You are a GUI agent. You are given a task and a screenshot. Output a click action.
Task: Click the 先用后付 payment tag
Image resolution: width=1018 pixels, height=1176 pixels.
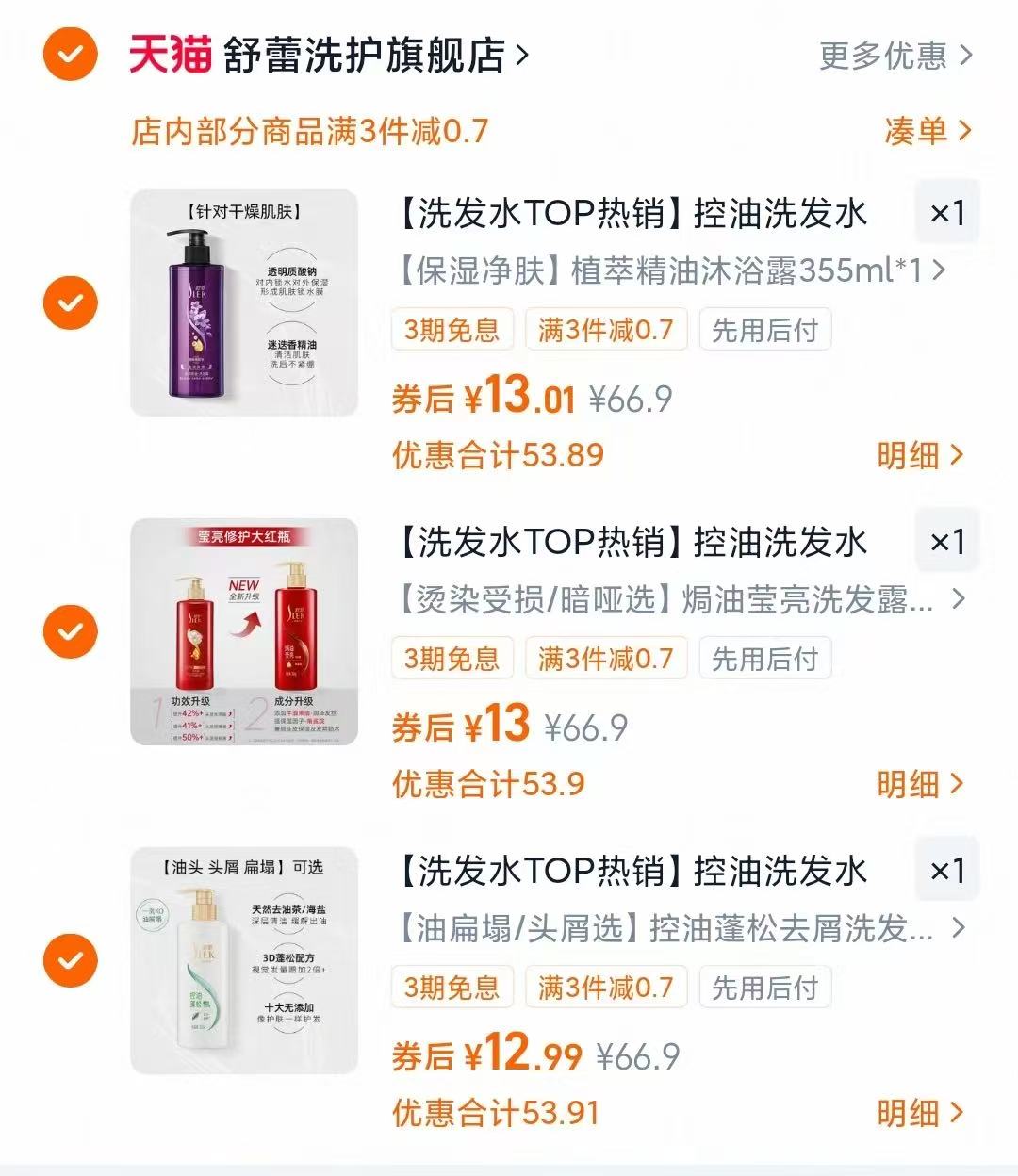pyautogui.click(x=764, y=329)
